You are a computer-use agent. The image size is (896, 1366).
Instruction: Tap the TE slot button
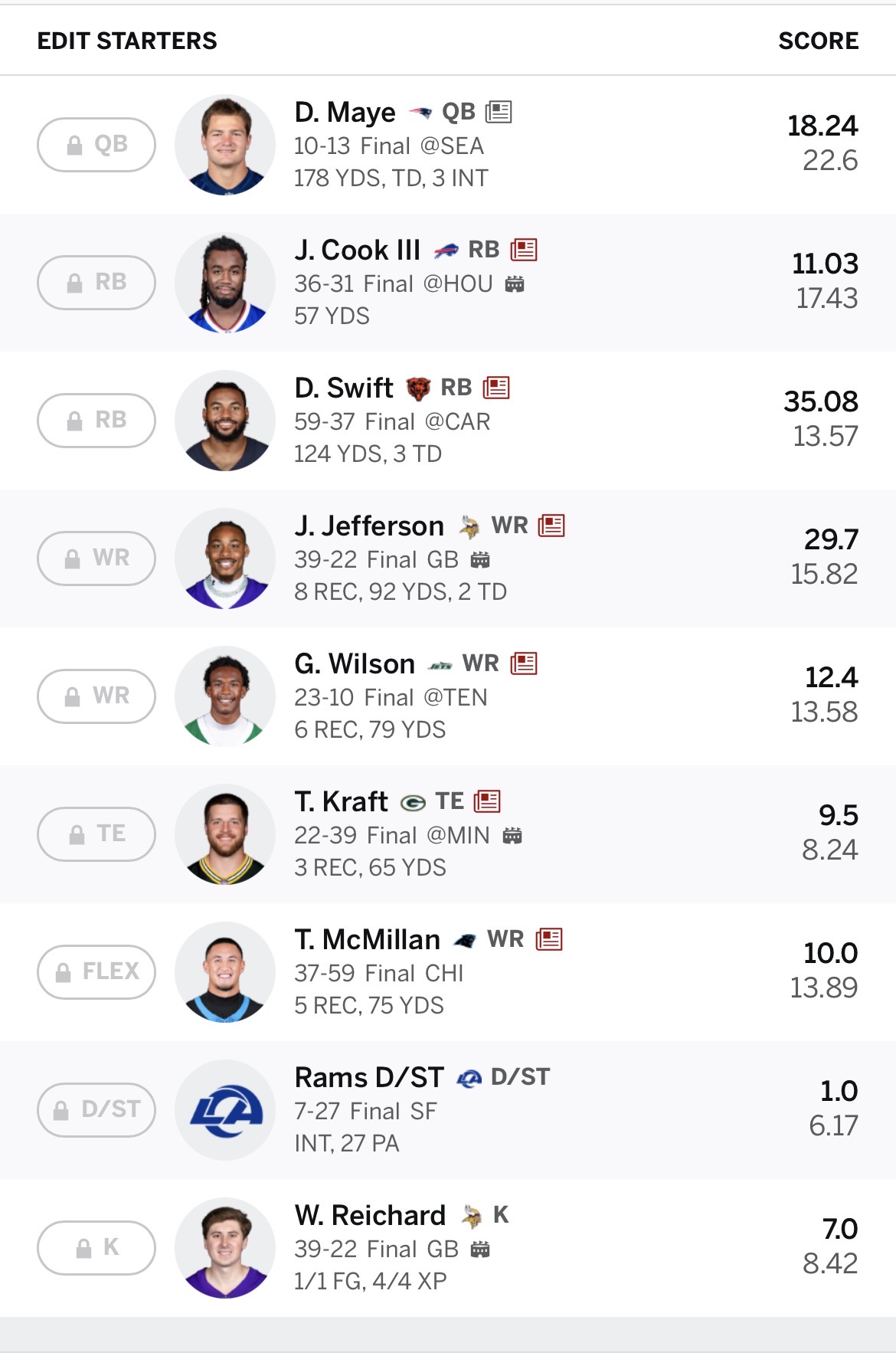[96, 834]
